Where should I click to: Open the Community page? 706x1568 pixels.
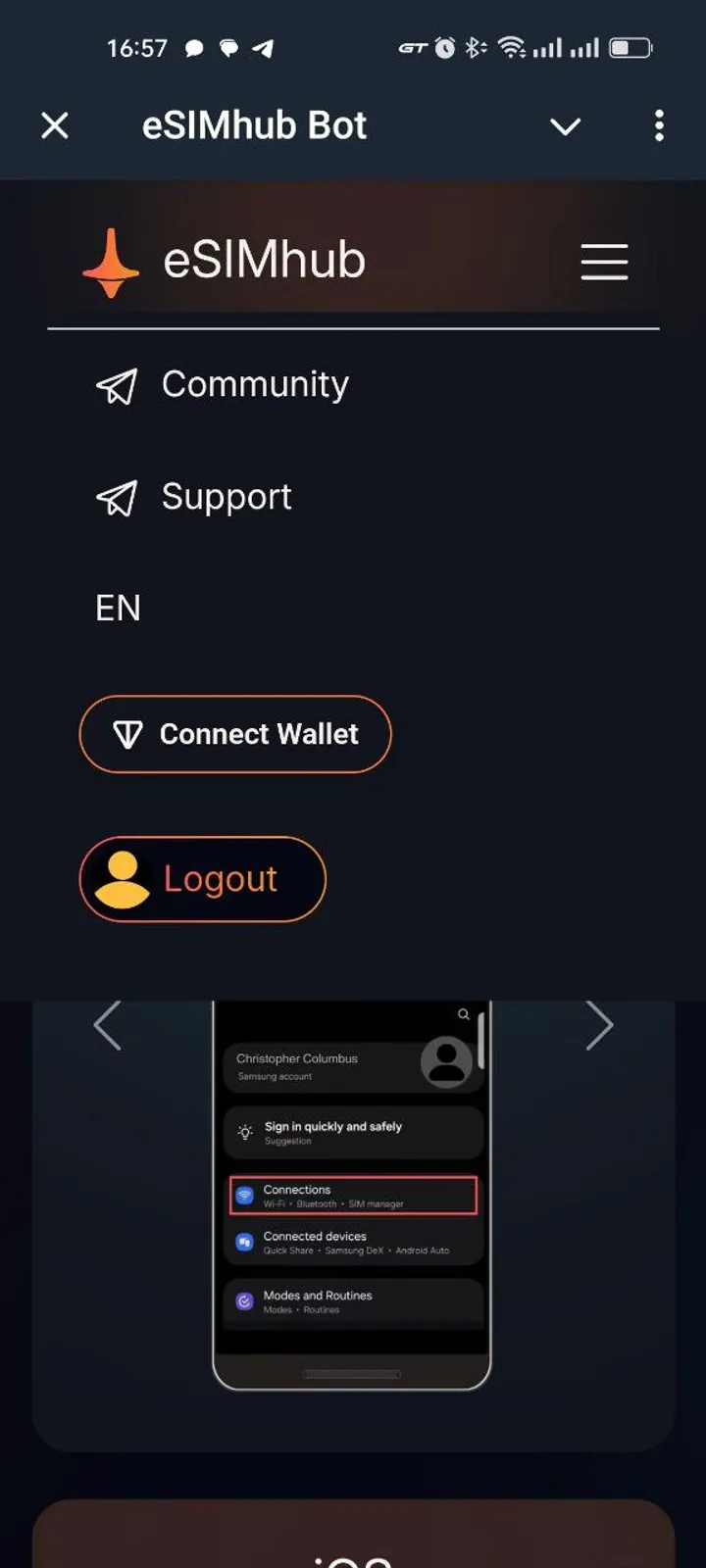point(254,384)
